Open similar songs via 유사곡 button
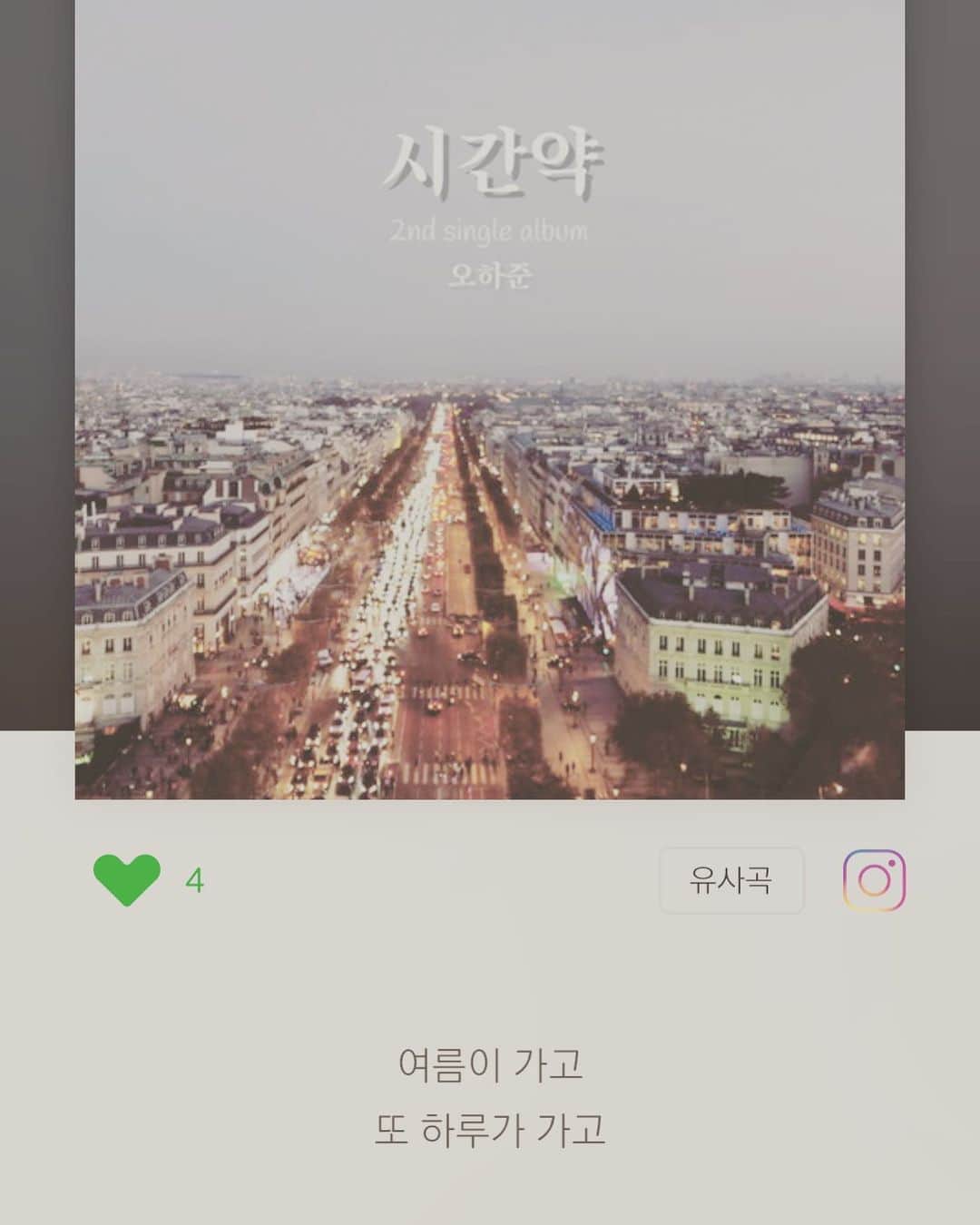This screenshot has height=1225, width=980. tap(730, 880)
